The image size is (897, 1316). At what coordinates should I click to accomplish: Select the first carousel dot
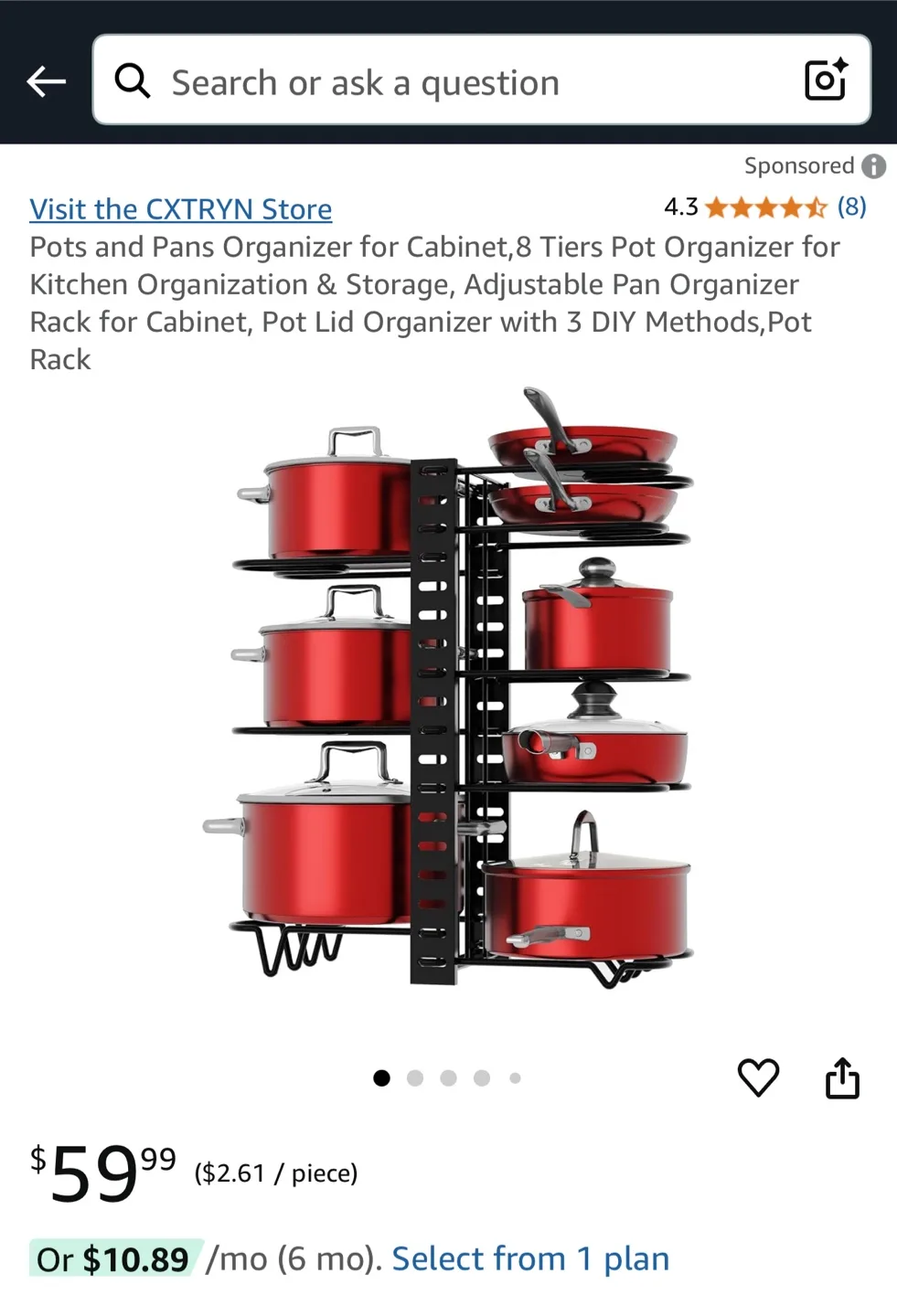pos(381,1077)
